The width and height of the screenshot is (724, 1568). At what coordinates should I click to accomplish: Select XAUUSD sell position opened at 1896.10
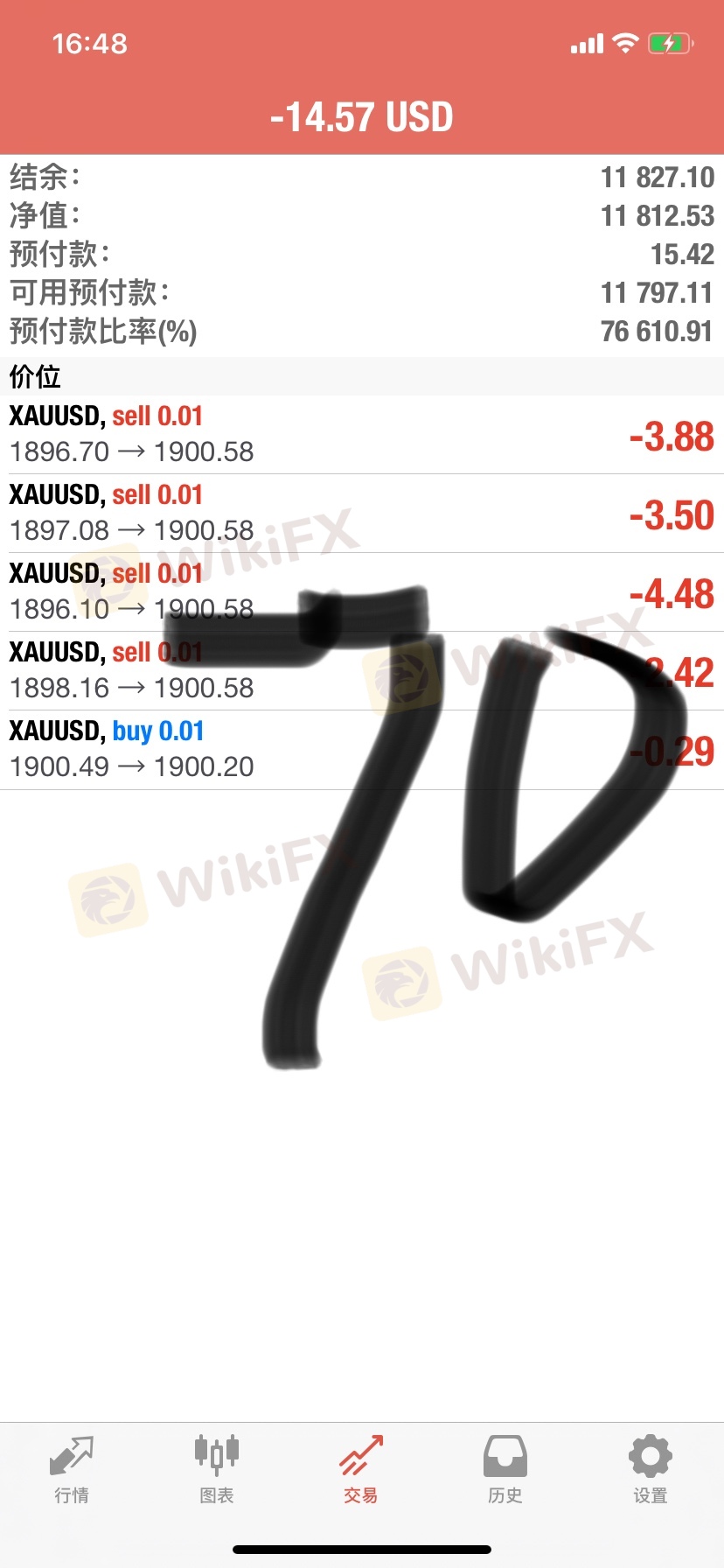362,592
